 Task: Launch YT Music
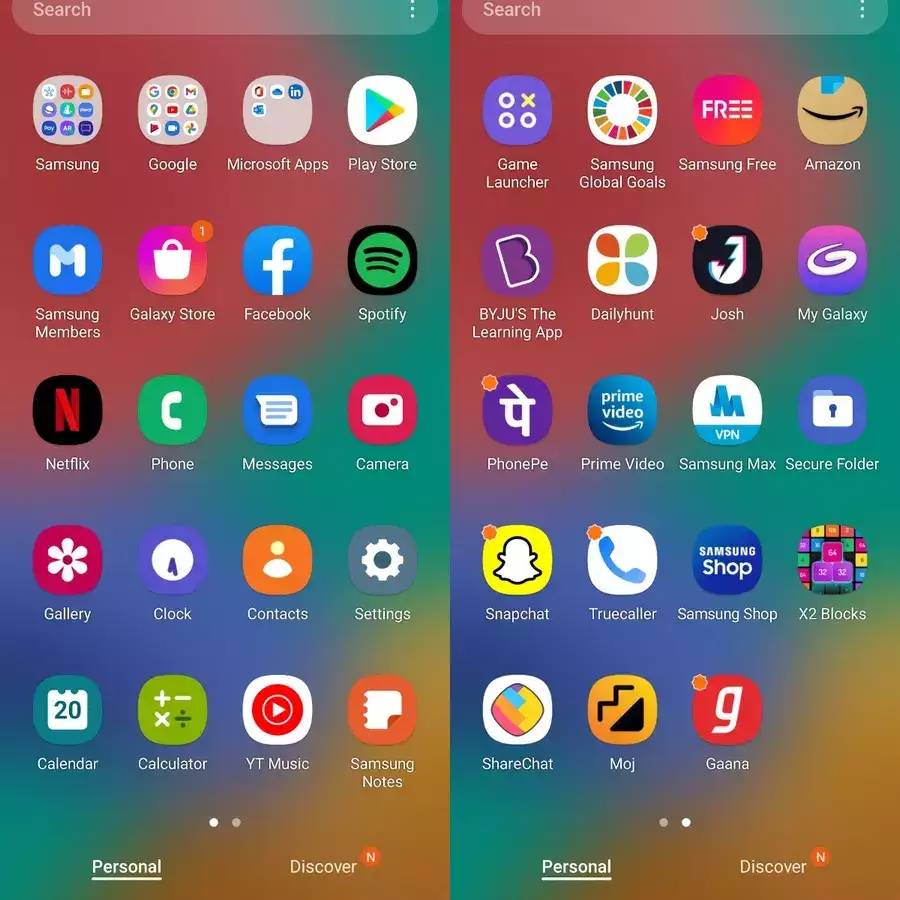(x=277, y=711)
